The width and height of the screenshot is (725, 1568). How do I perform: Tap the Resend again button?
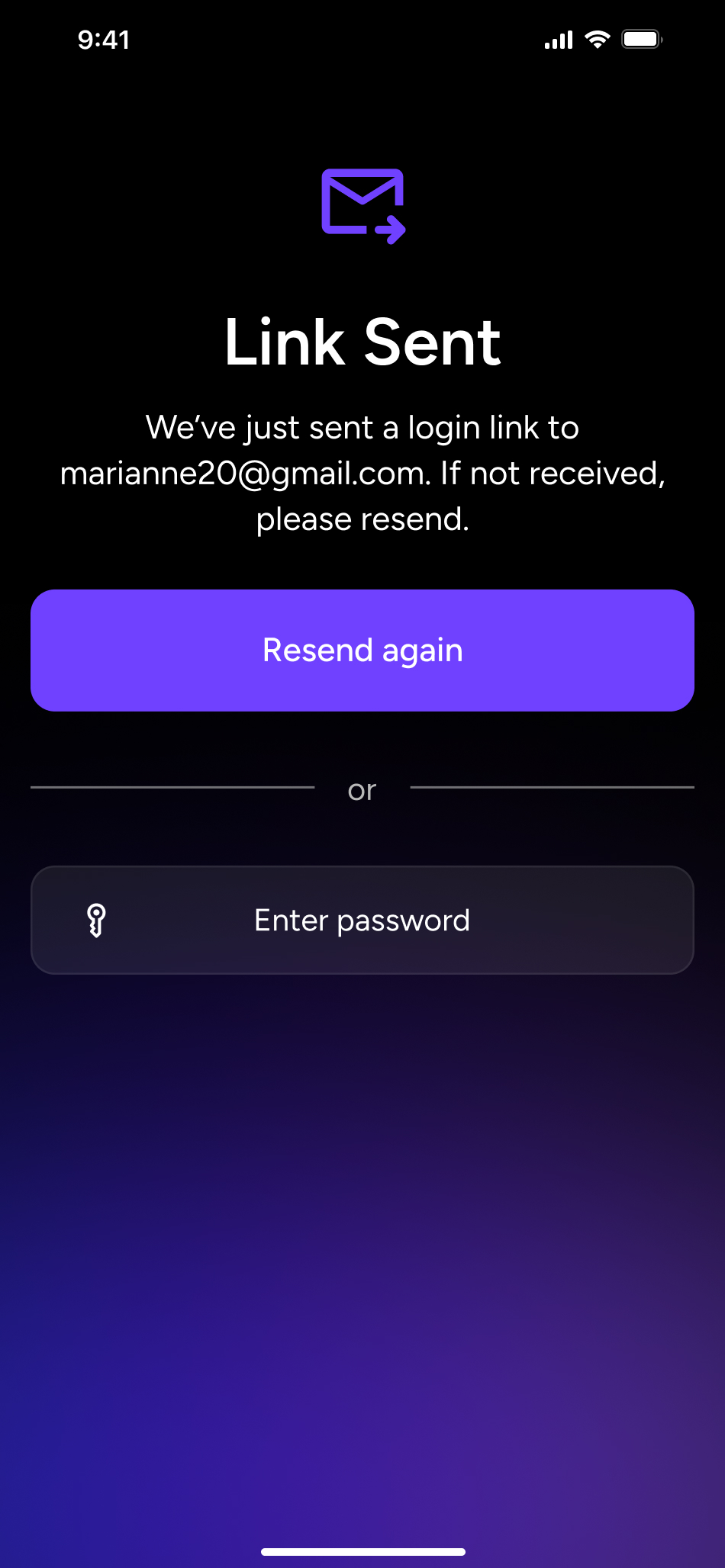coord(362,651)
